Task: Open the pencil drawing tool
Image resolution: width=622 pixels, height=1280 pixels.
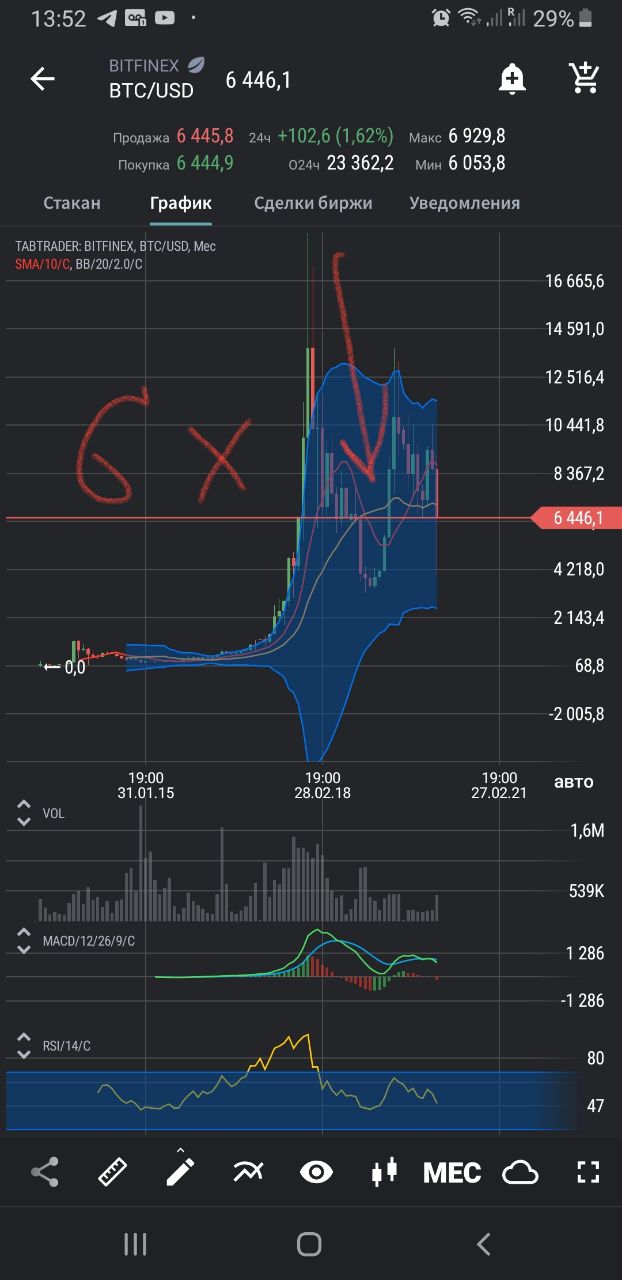Action: pos(181,1170)
